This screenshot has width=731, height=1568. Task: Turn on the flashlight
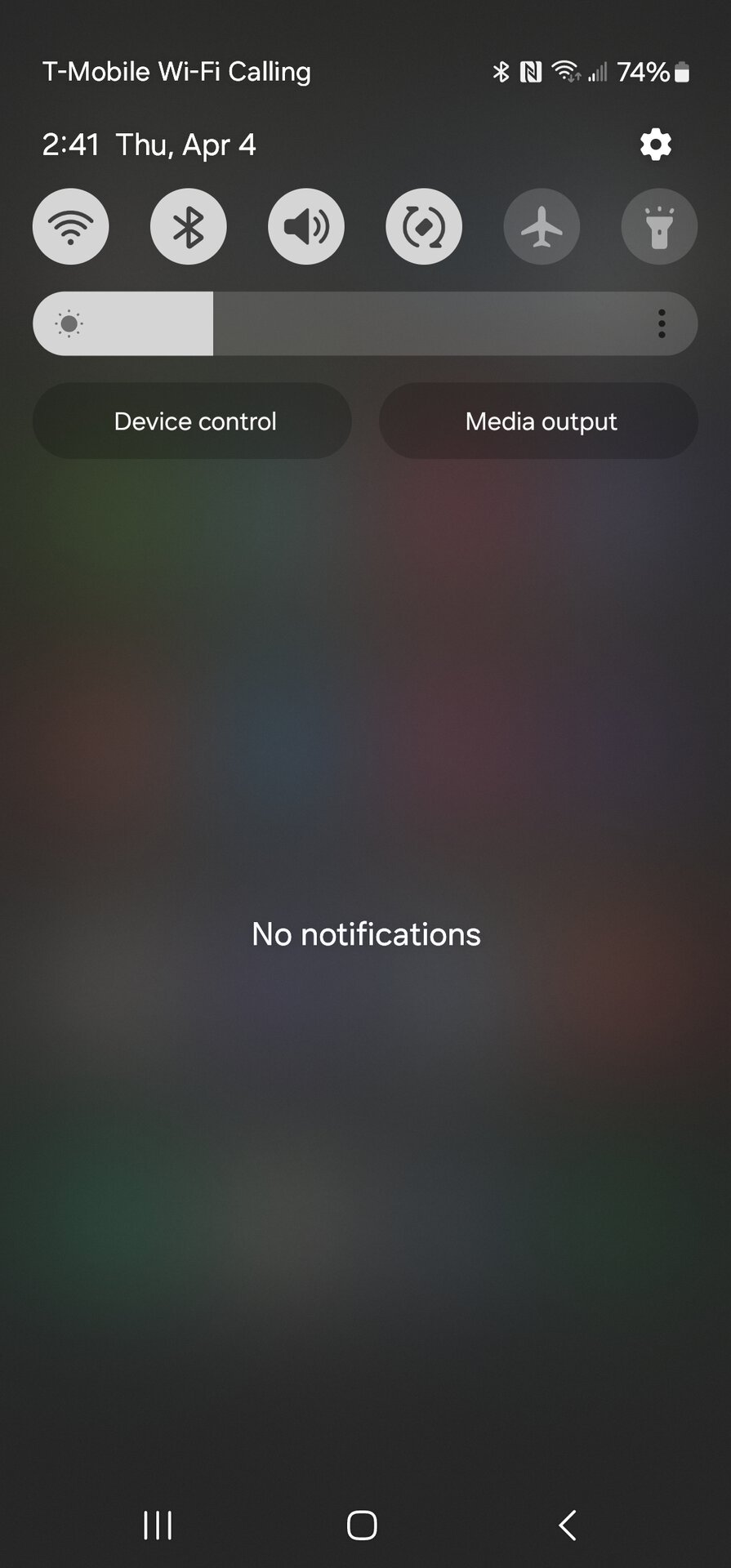pyautogui.click(x=659, y=227)
